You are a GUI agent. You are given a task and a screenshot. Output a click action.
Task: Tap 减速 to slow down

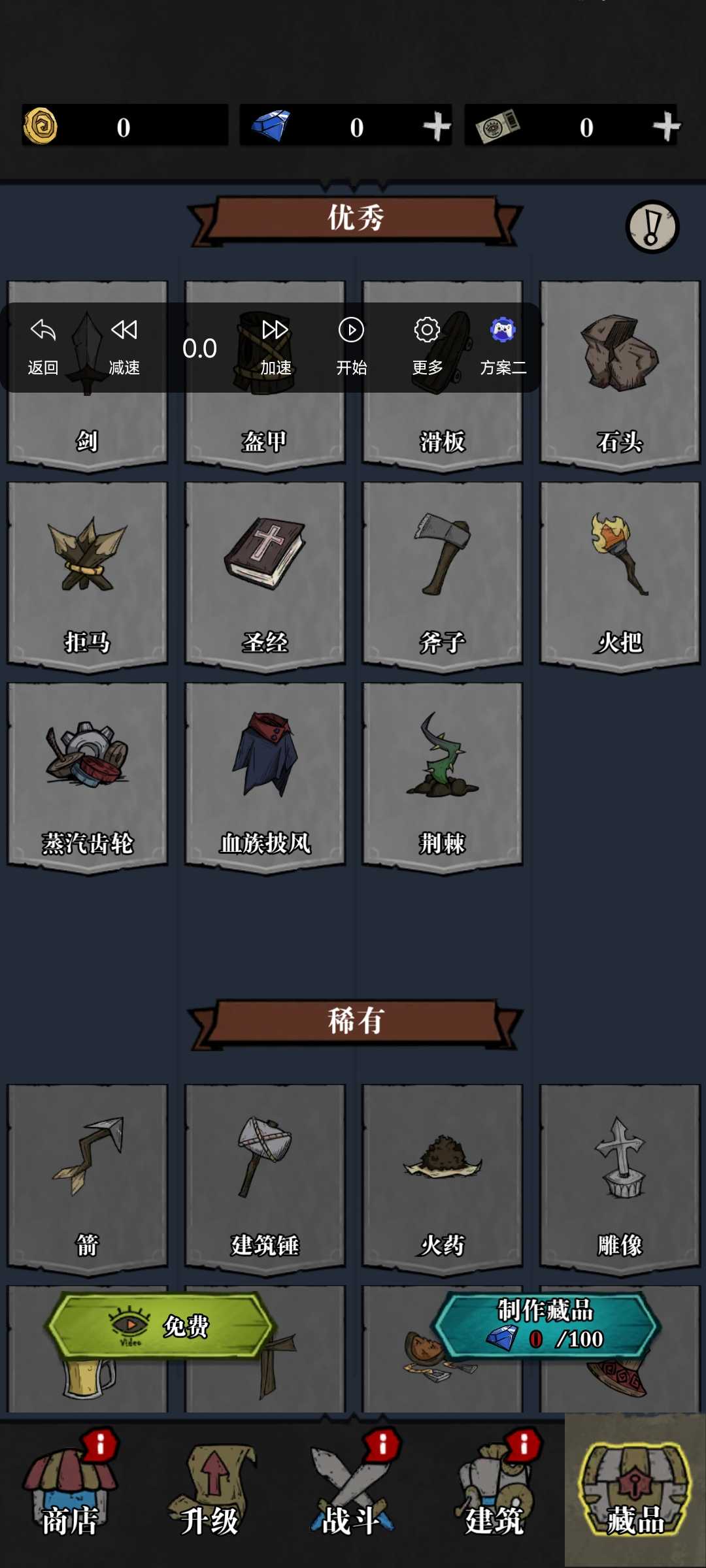(x=124, y=347)
